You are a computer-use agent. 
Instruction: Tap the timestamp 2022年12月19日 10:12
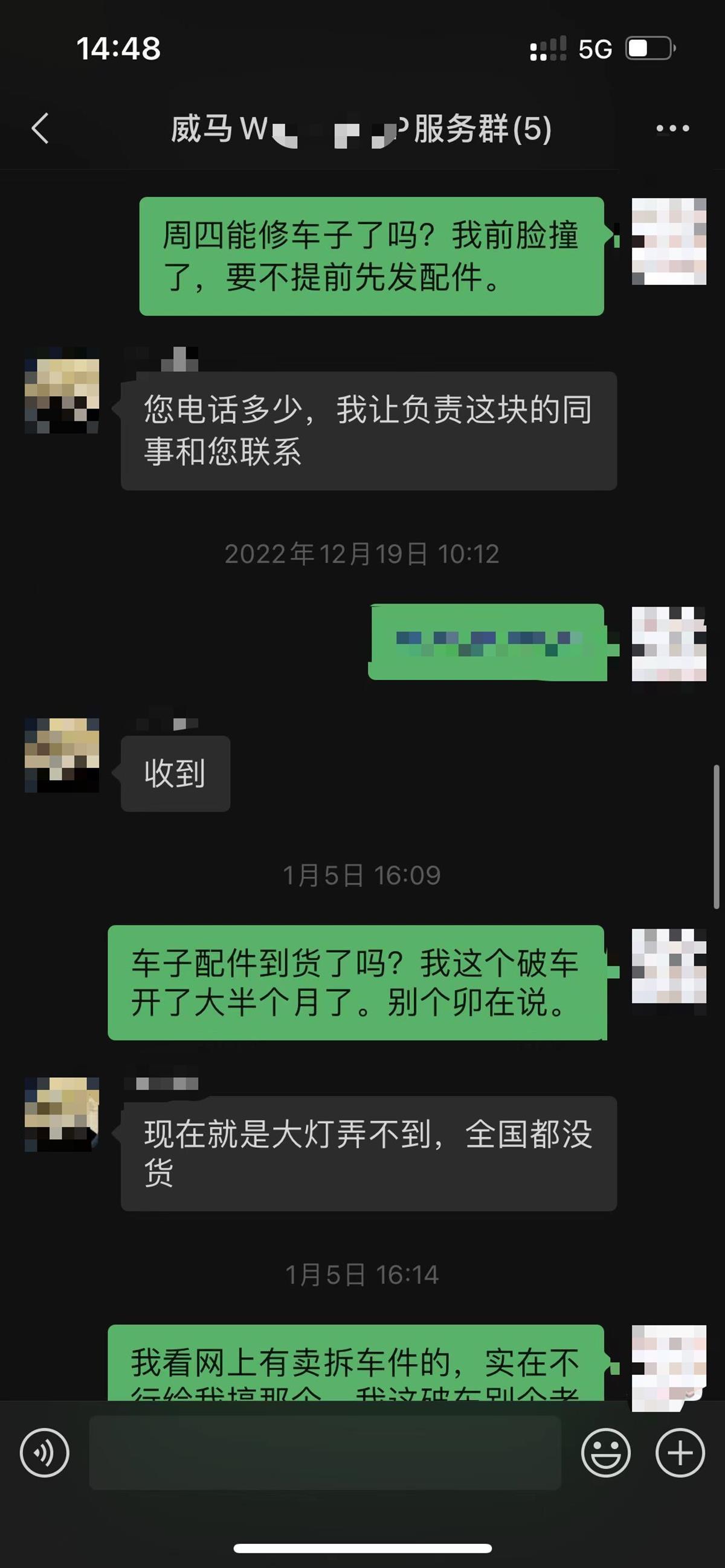(x=362, y=554)
